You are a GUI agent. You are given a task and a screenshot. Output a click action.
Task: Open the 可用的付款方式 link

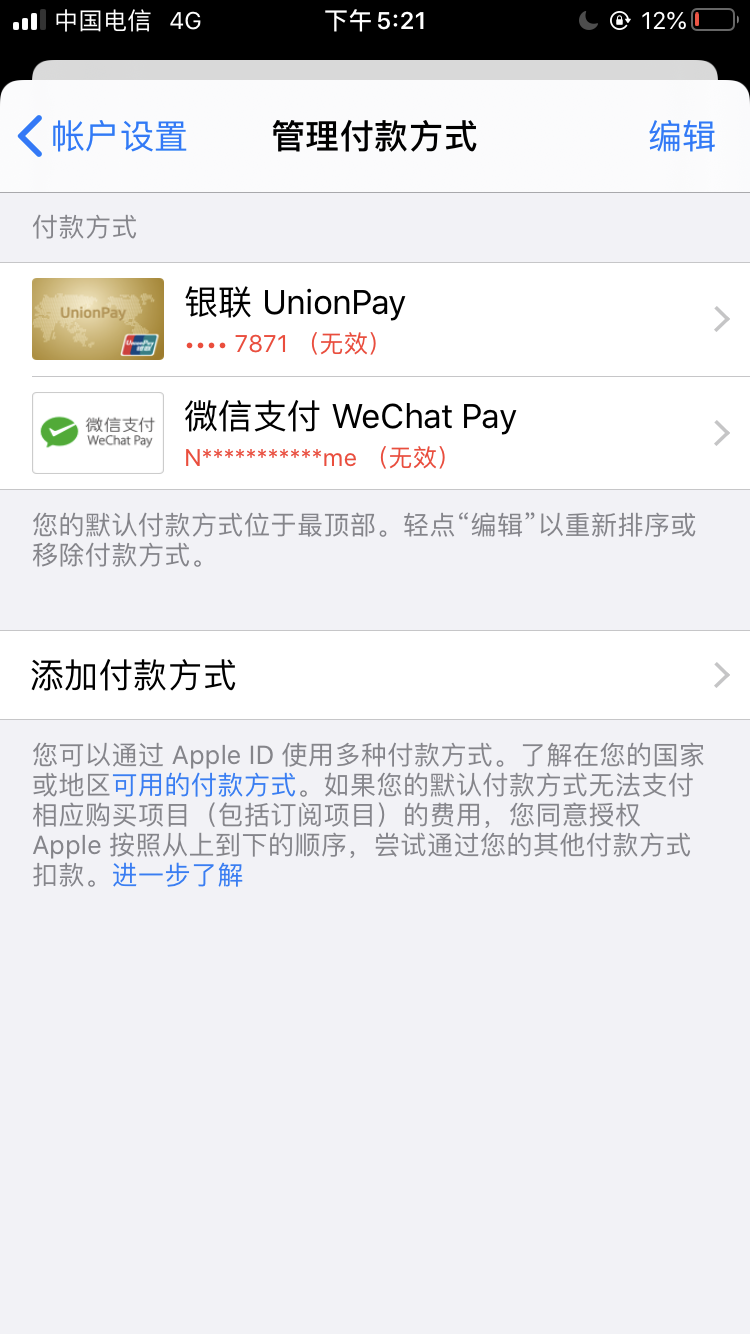(x=205, y=785)
